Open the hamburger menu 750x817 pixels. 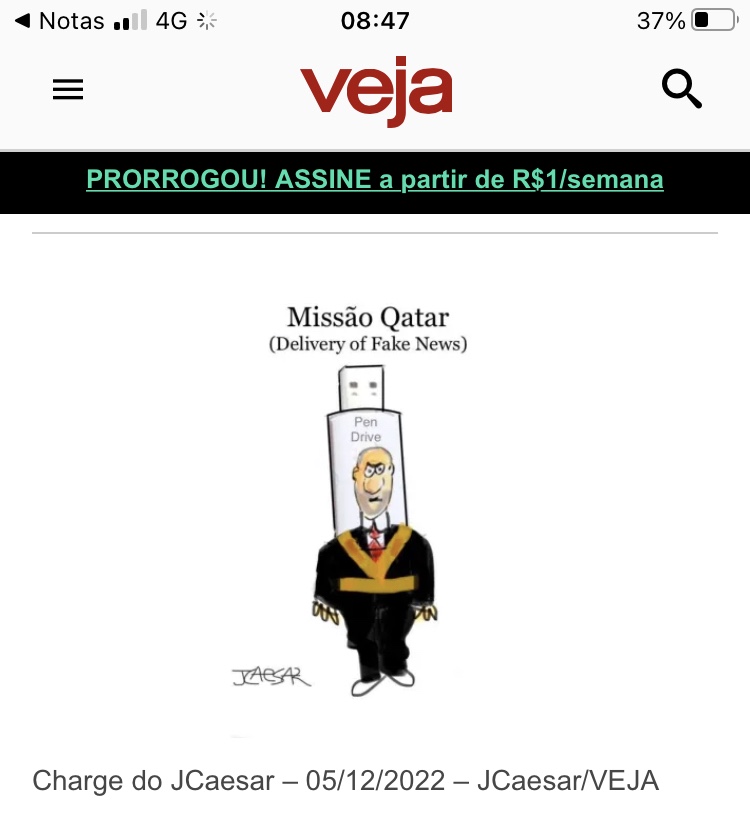[68, 90]
